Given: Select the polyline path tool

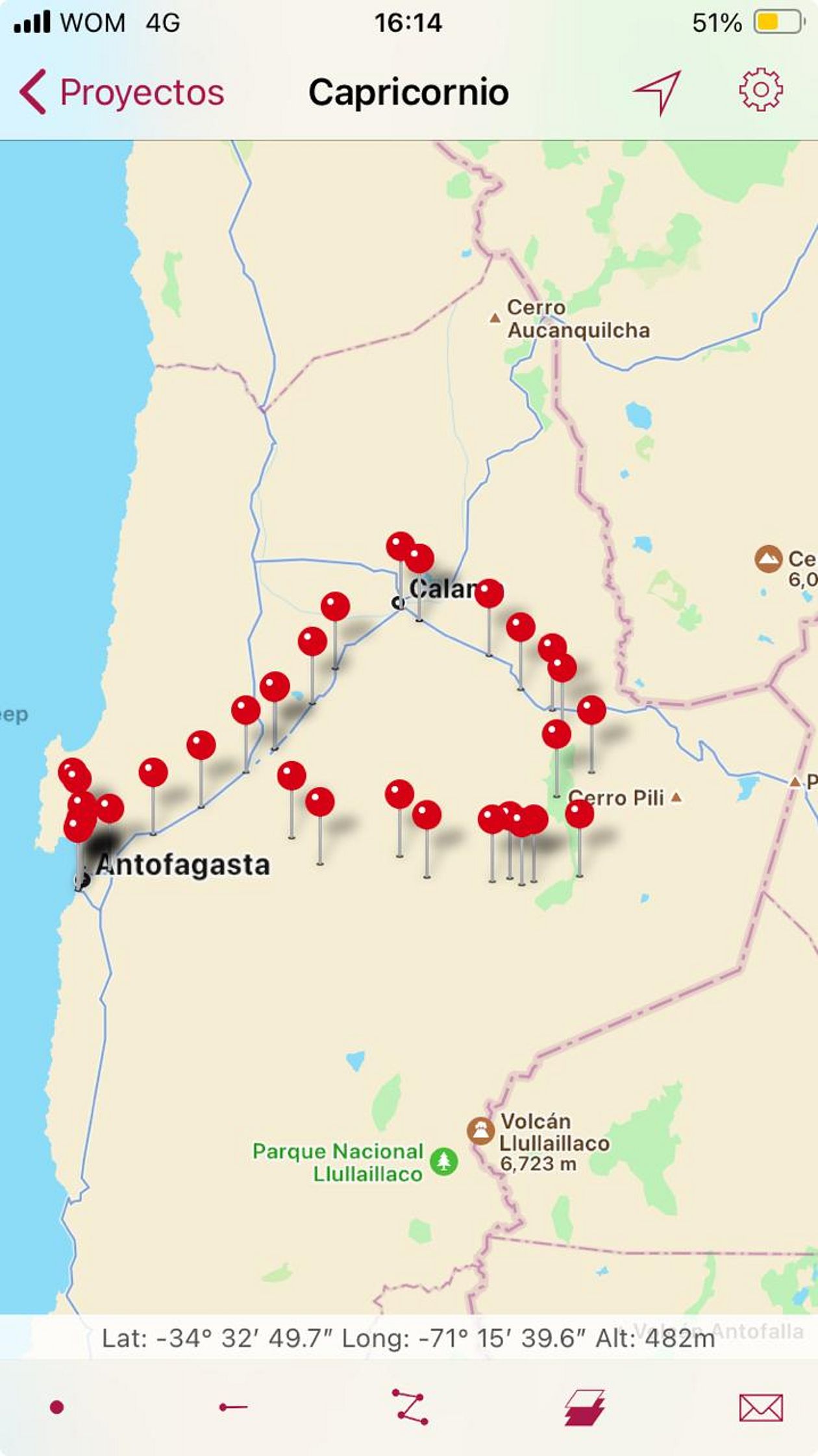Looking at the screenshot, I should point(410,1406).
